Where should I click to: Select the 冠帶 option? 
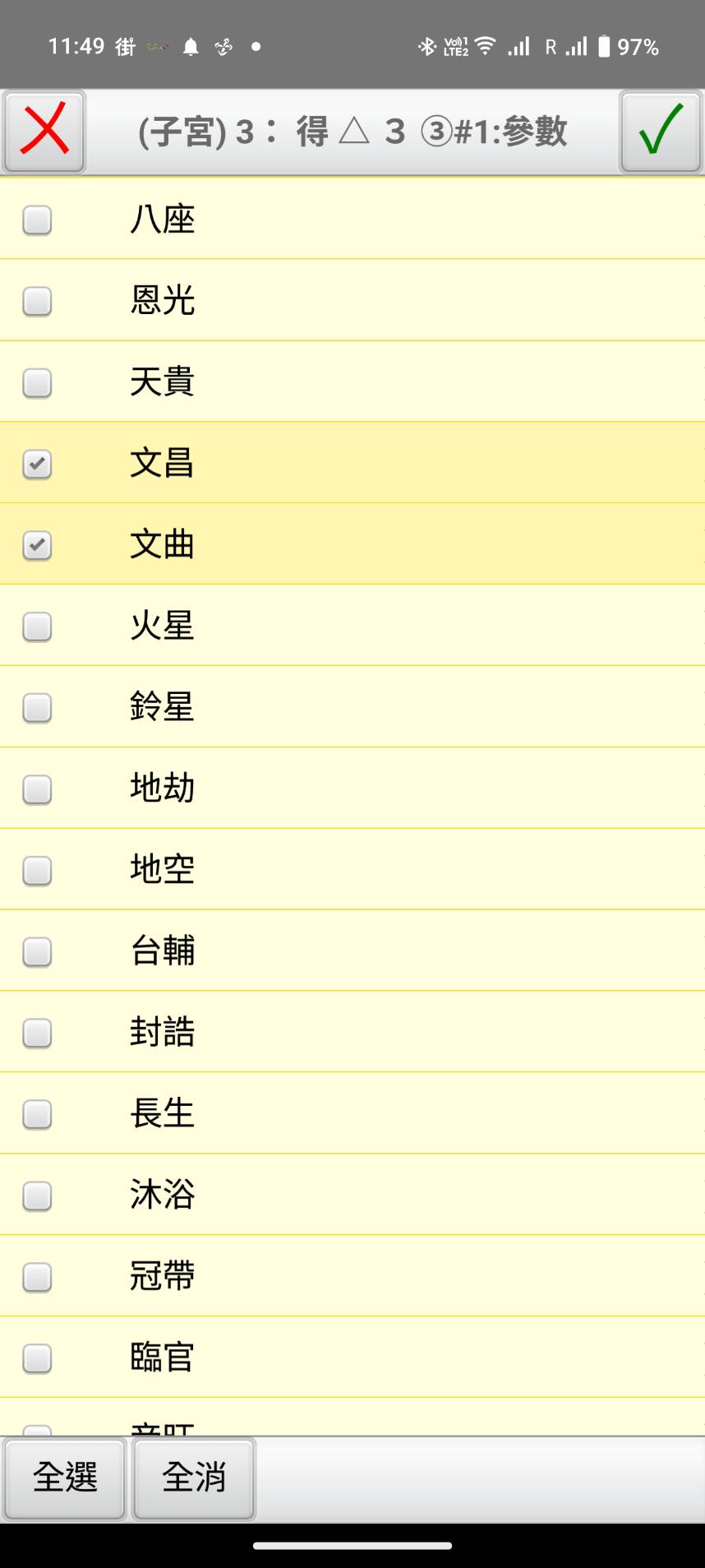coord(37,1277)
